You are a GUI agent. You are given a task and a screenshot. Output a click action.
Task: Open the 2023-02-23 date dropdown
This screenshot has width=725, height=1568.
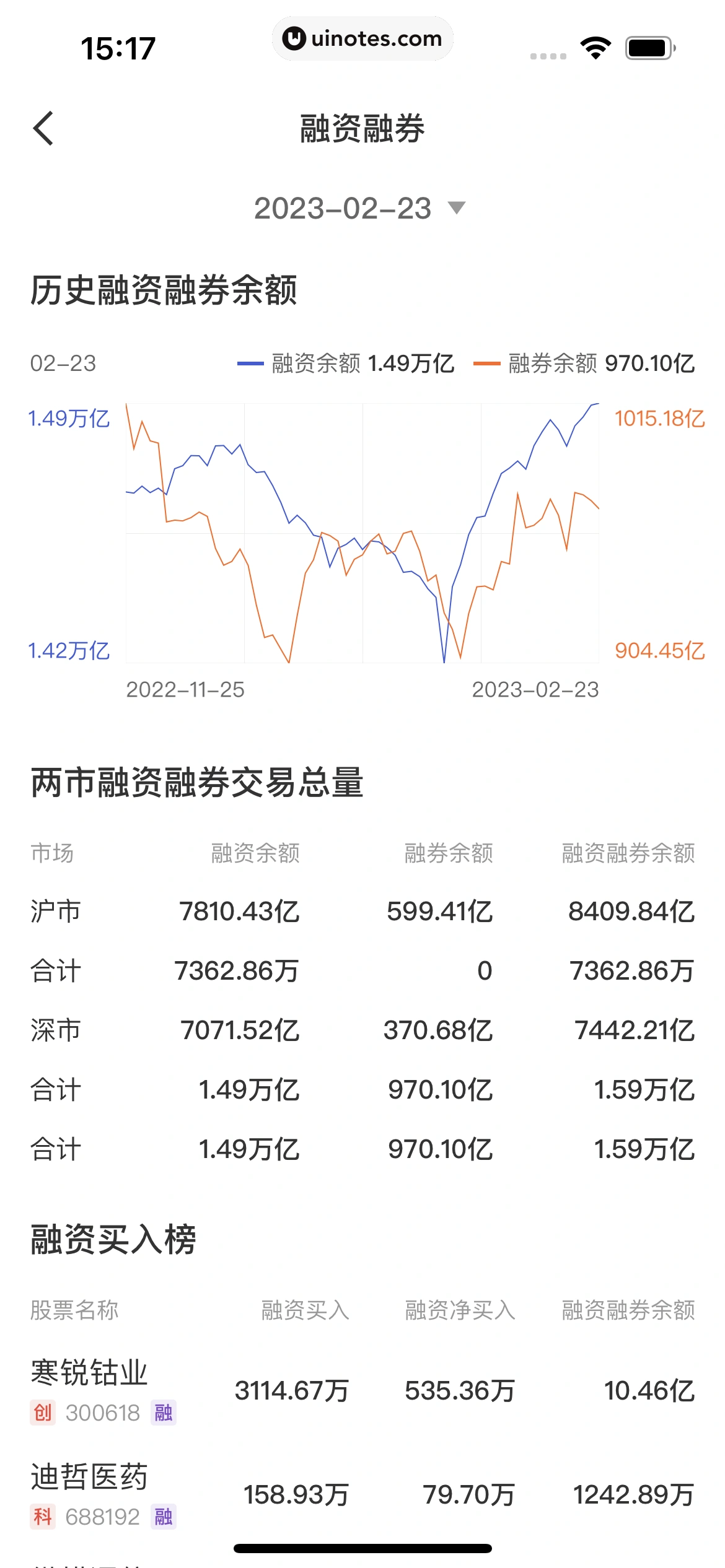point(360,209)
